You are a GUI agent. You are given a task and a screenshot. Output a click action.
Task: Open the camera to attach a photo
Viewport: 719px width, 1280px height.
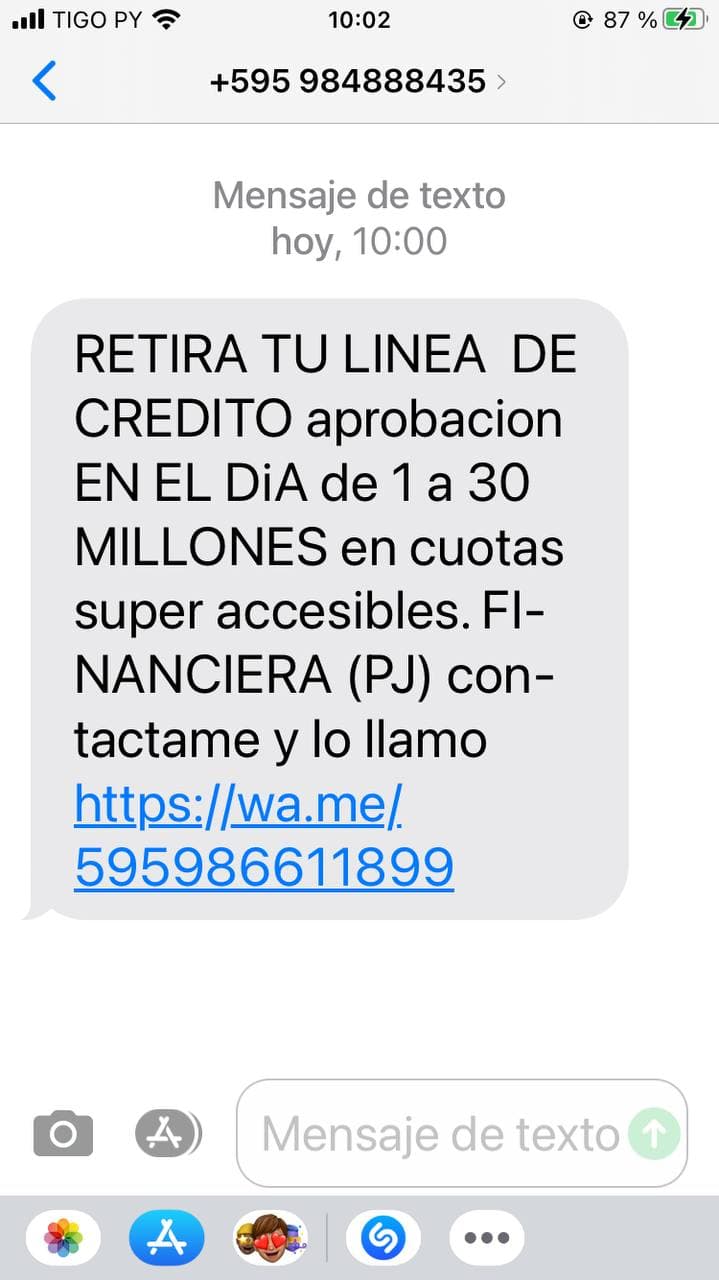coord(63,1133)
